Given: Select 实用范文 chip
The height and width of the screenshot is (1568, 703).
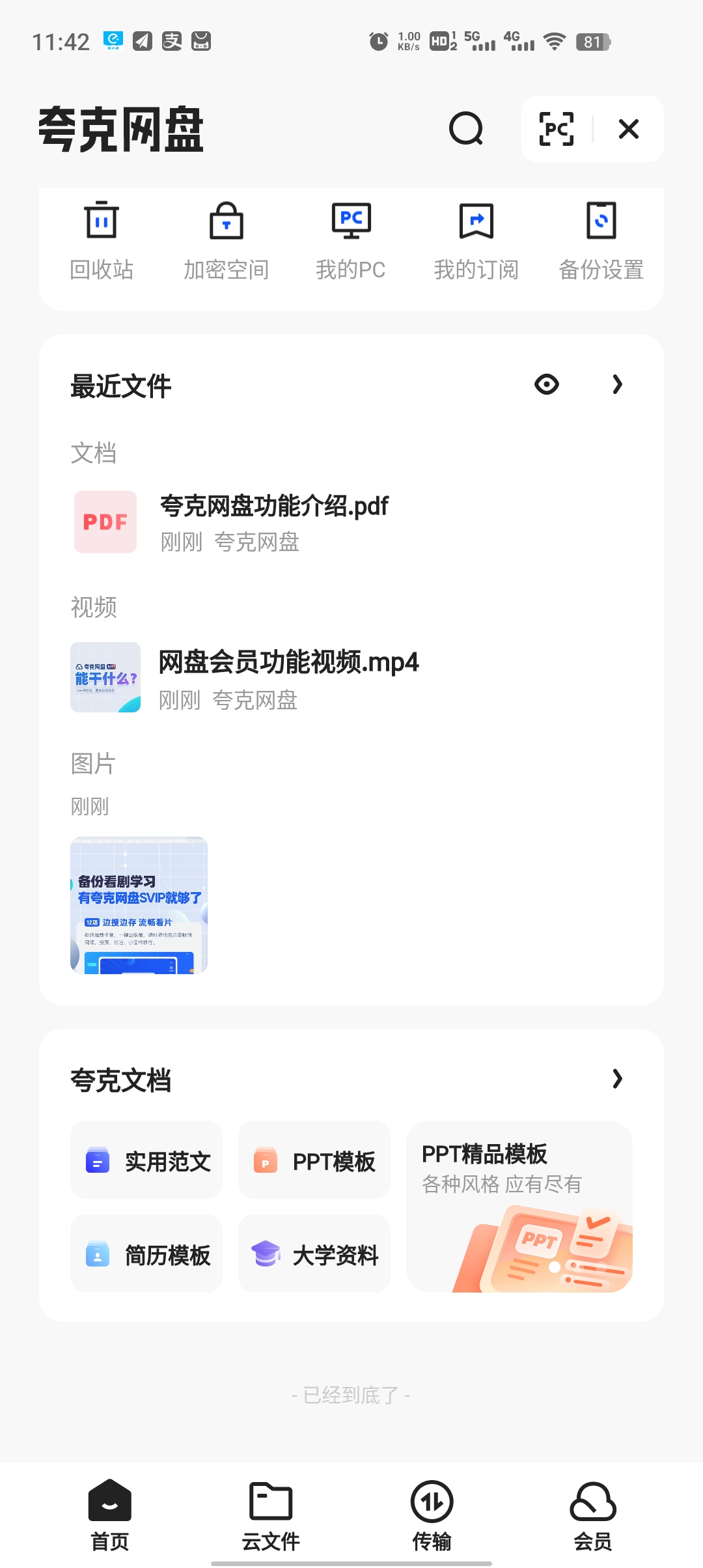Looking at the screenshot, I should coord(146,1160).
